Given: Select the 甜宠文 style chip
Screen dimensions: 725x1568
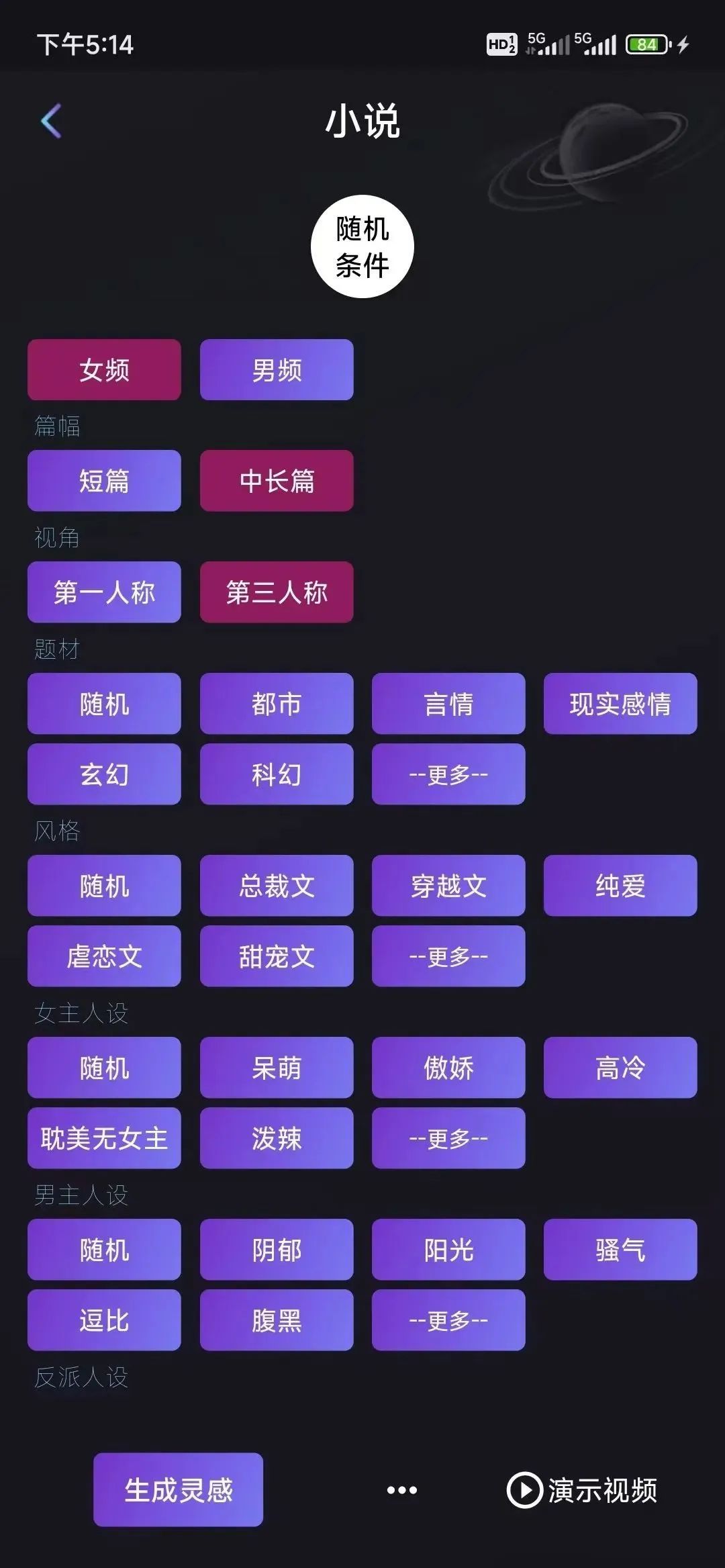Looking at the screenshot, I should pyautogui.click(x=277, y=956).
